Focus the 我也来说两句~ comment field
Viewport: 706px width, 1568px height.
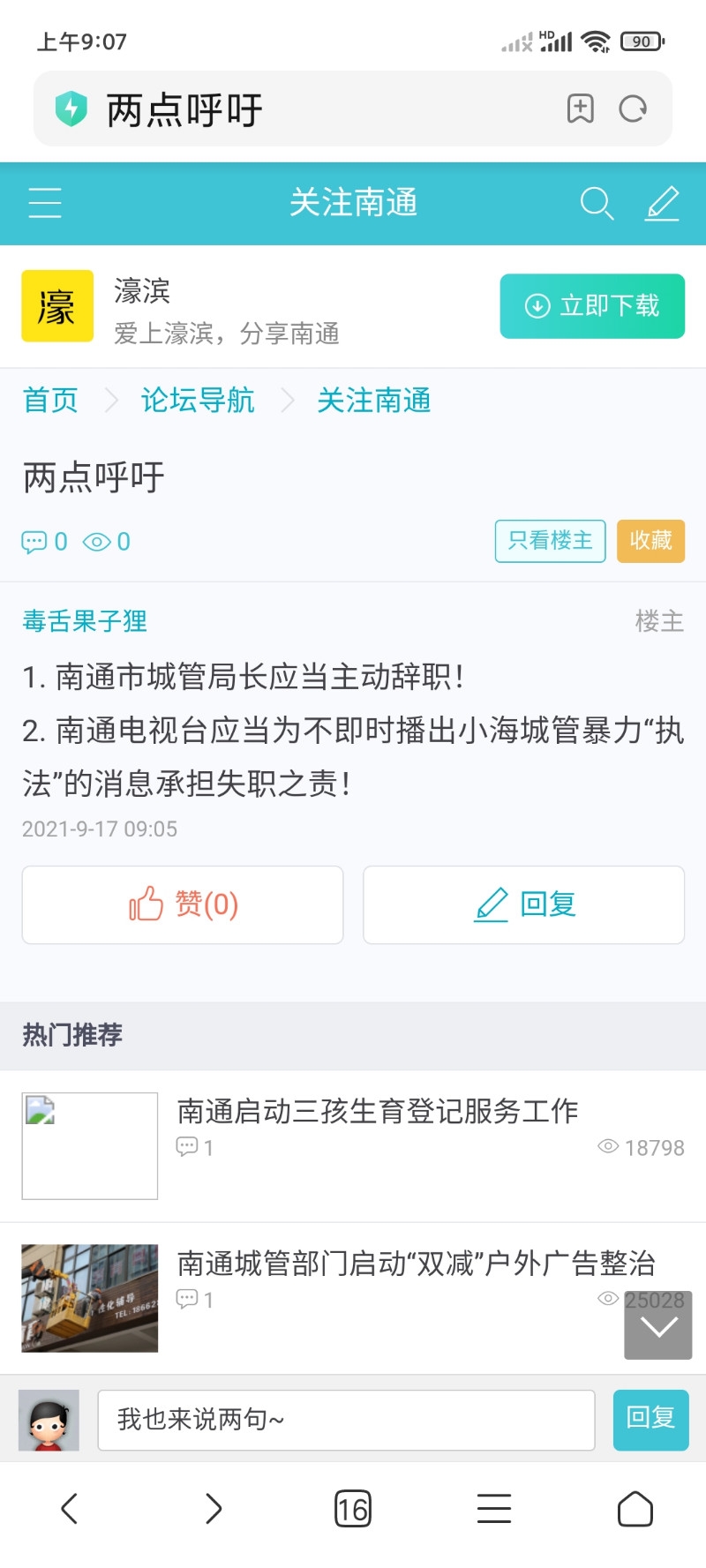click(x=346, y=1420)
